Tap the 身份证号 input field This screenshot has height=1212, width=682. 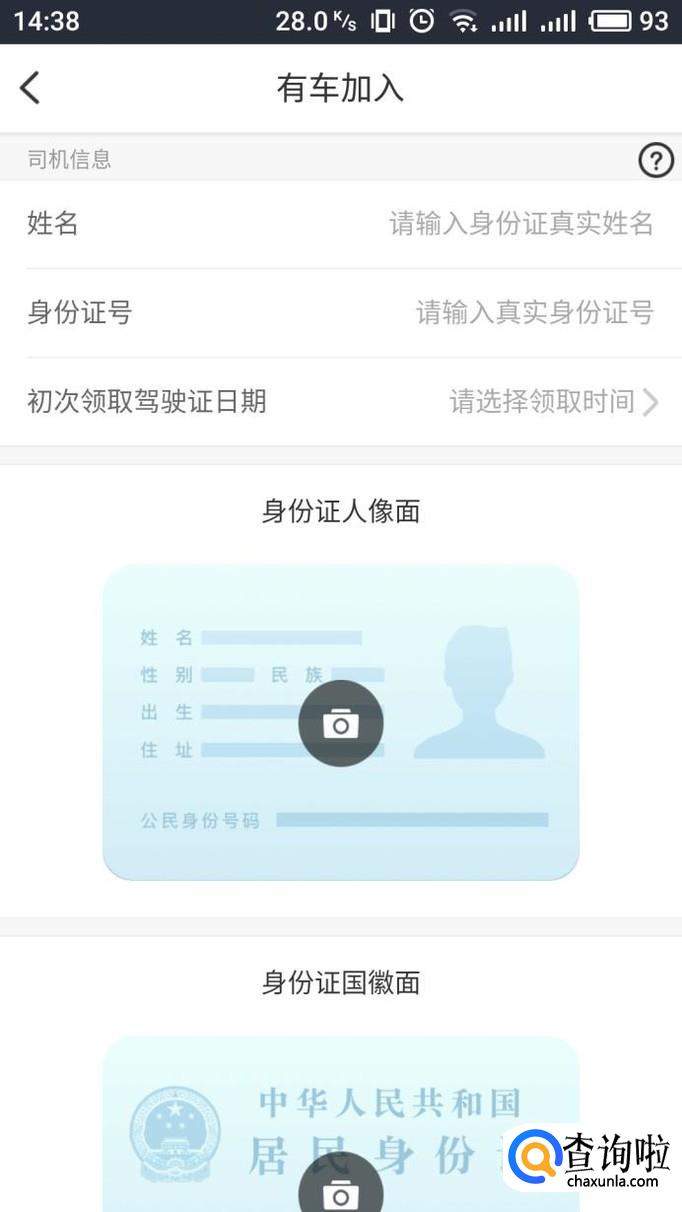[x=534, y=313]
